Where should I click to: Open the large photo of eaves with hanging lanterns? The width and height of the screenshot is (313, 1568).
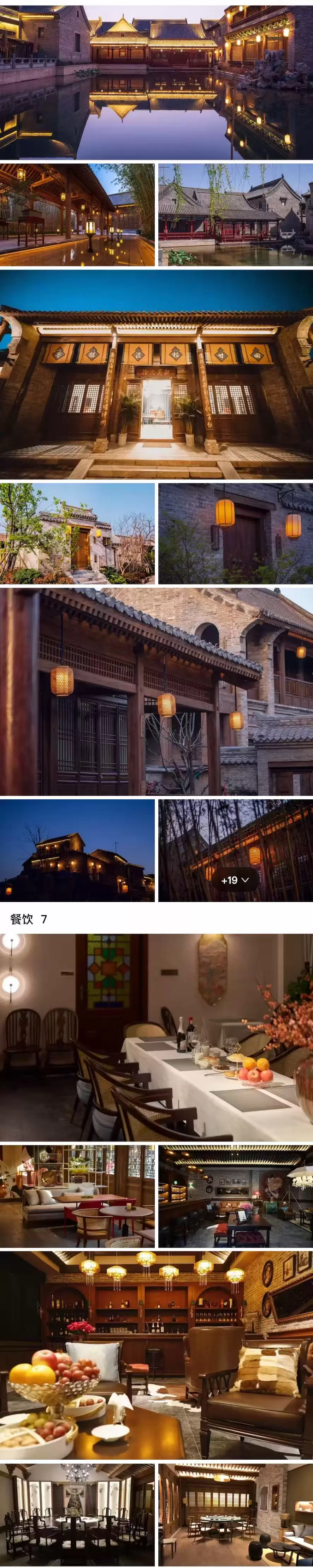[156, 691]
